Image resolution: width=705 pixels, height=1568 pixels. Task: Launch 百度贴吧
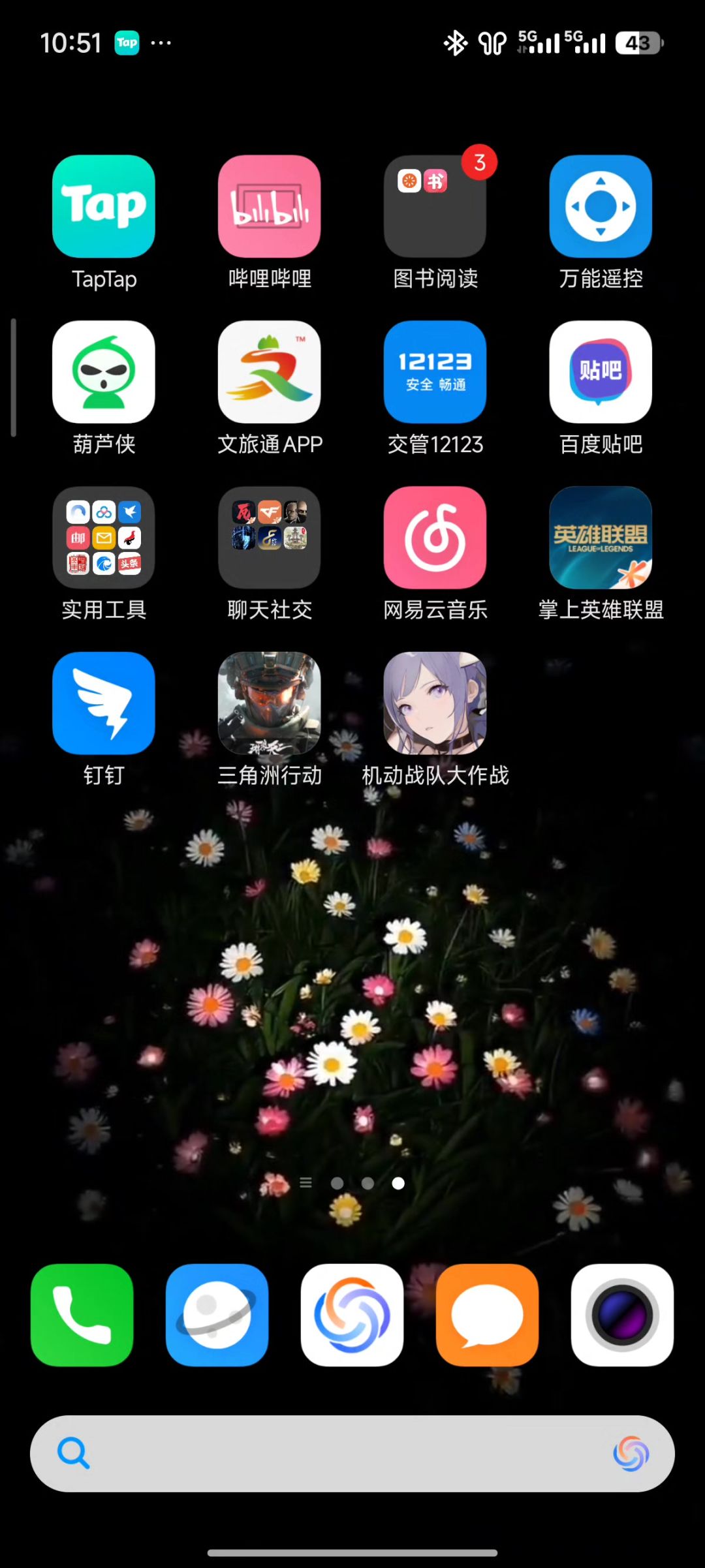[x=601, y=372]
